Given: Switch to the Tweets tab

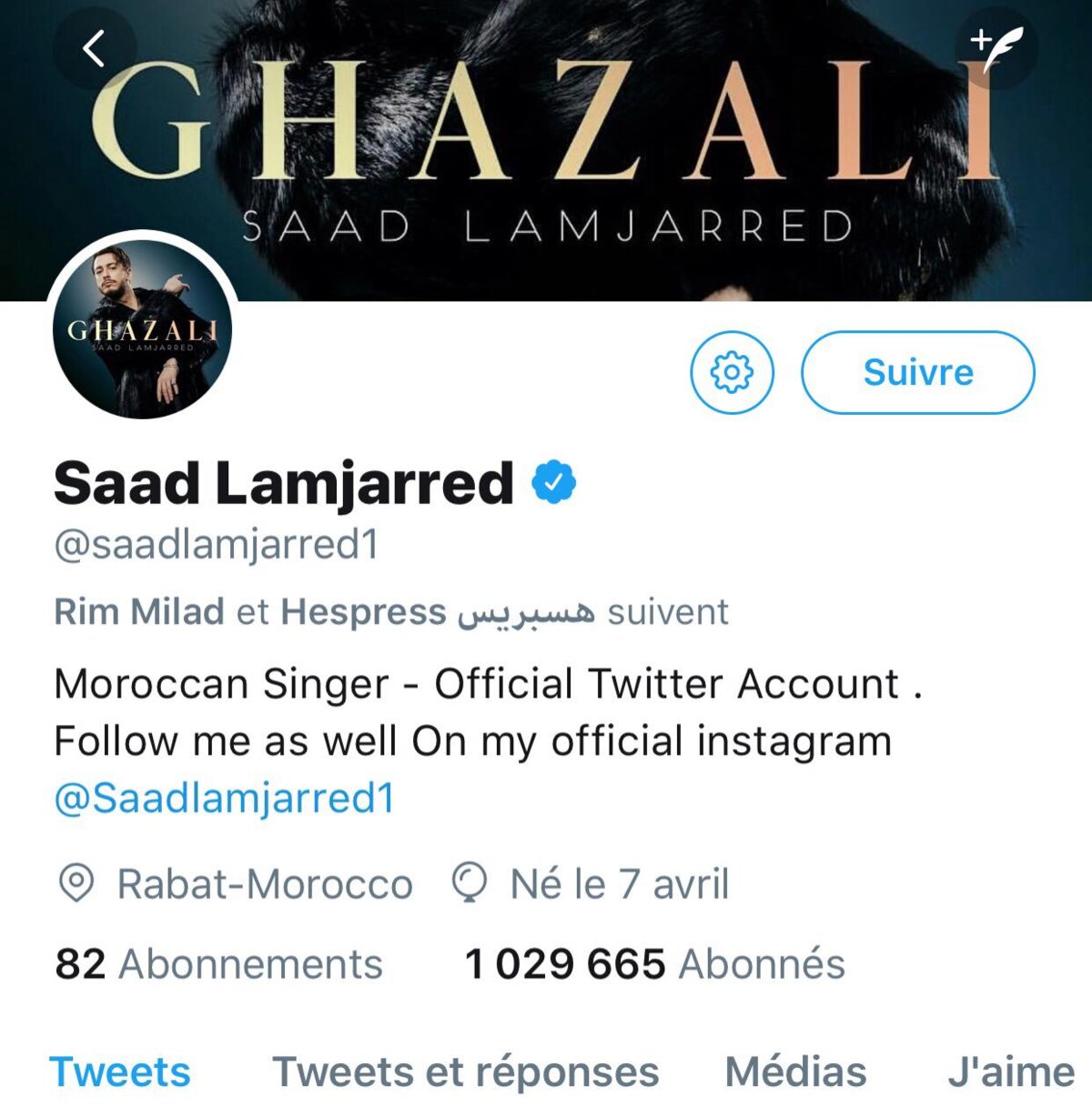Looking at the screenshot, I should pyautogui.click(x=120, y=1072).
